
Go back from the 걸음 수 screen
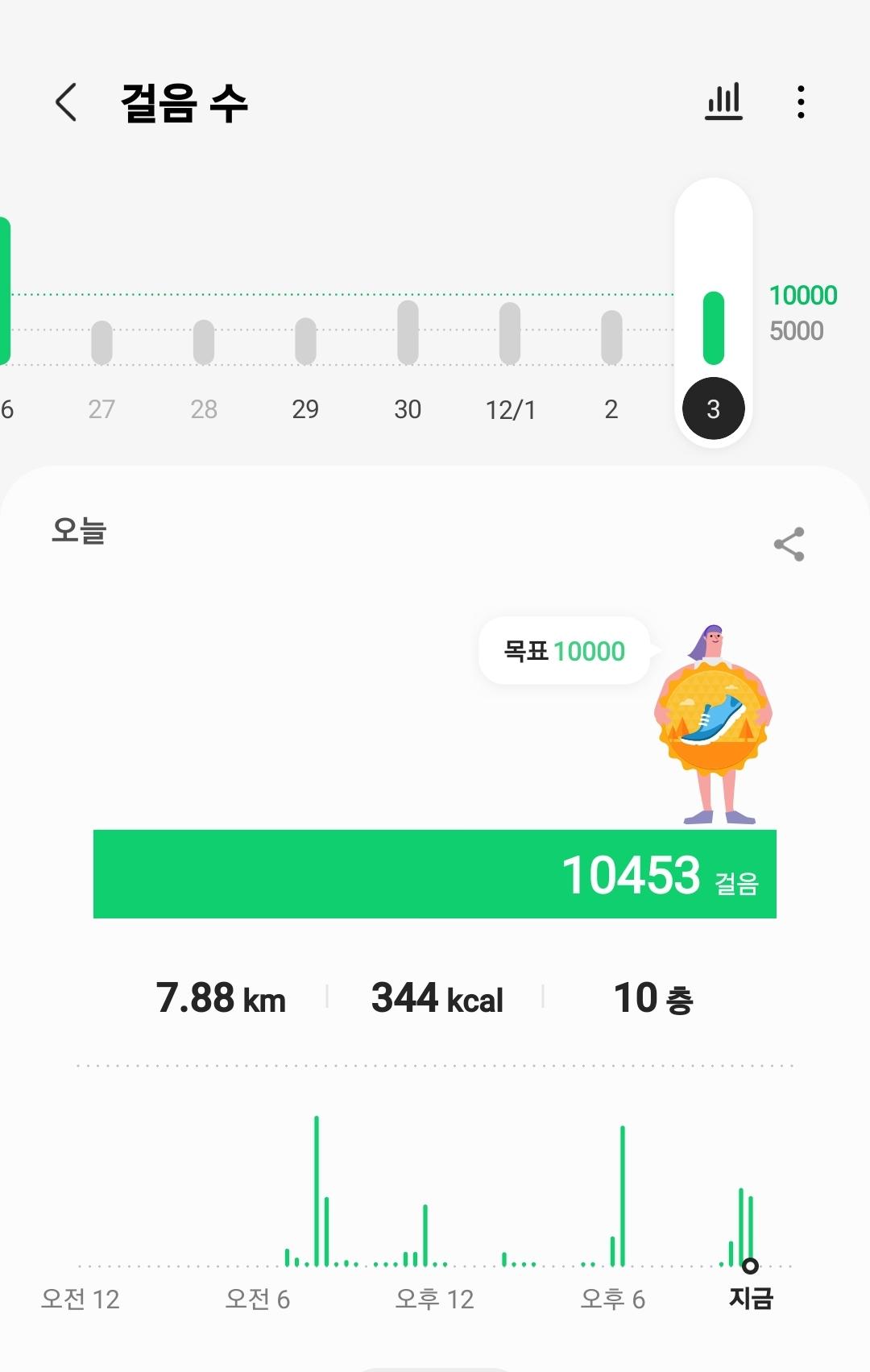point(66,102)
